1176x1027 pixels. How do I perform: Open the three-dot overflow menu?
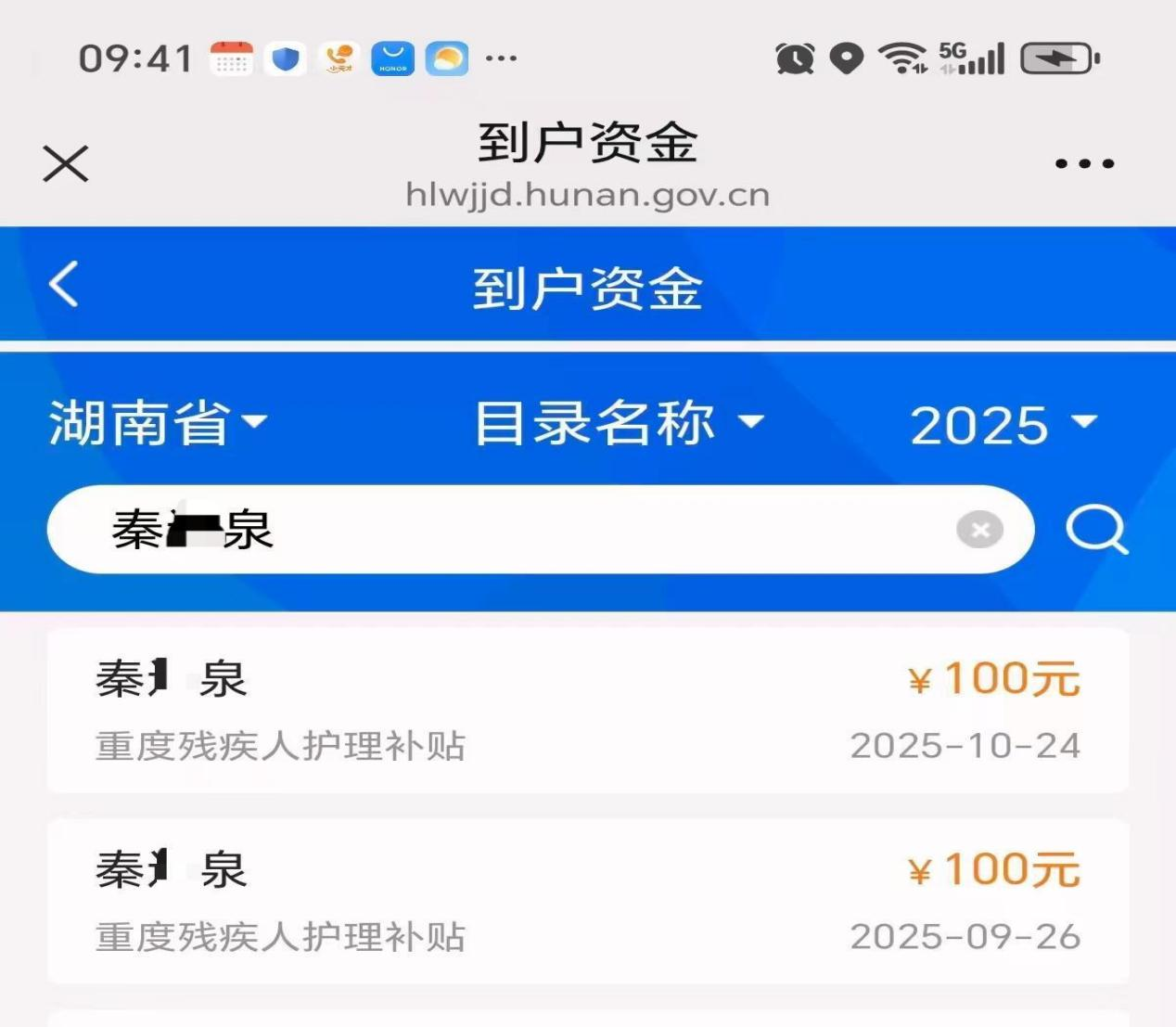coord(1084,164)
